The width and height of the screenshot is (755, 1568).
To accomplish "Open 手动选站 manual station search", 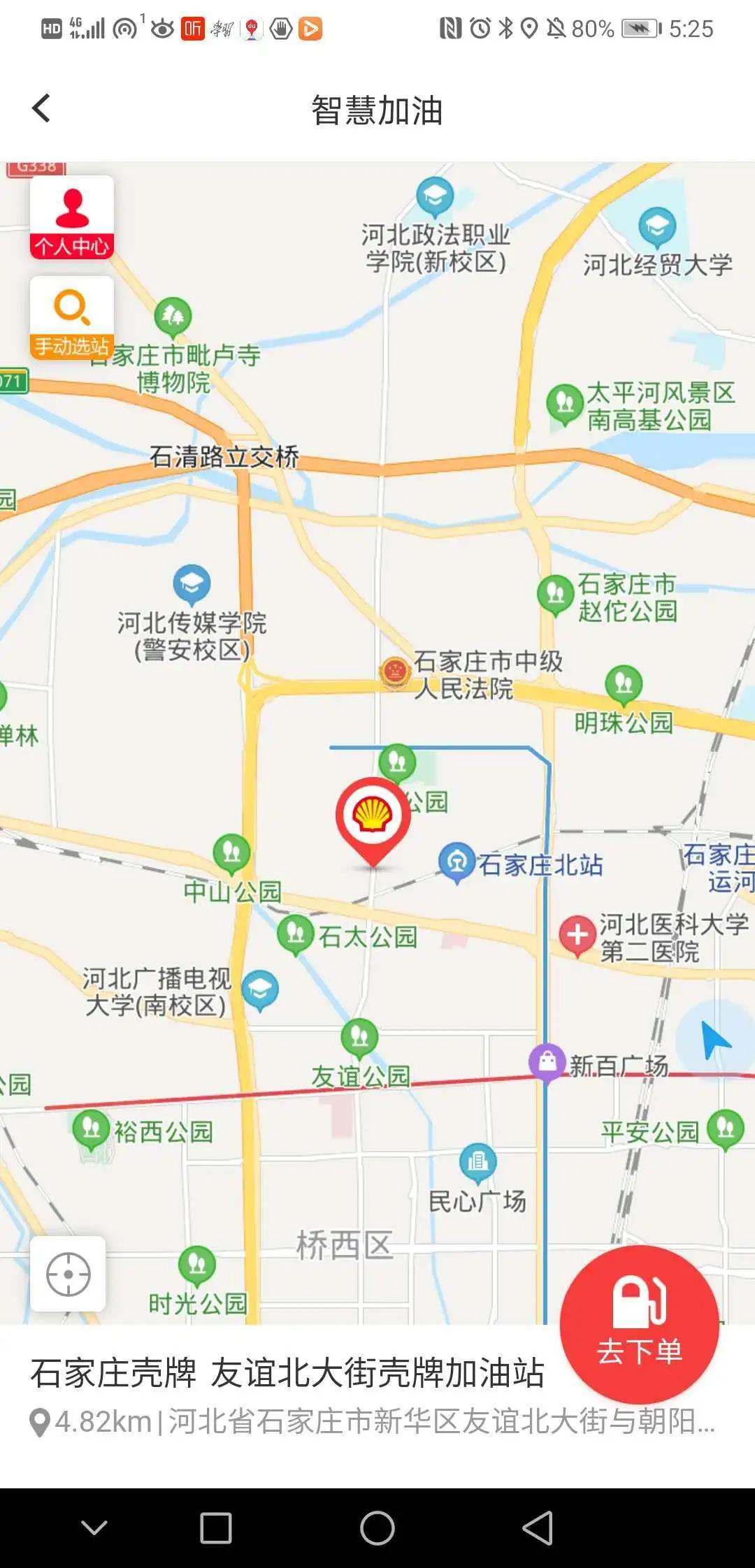I will click(72, 318).
